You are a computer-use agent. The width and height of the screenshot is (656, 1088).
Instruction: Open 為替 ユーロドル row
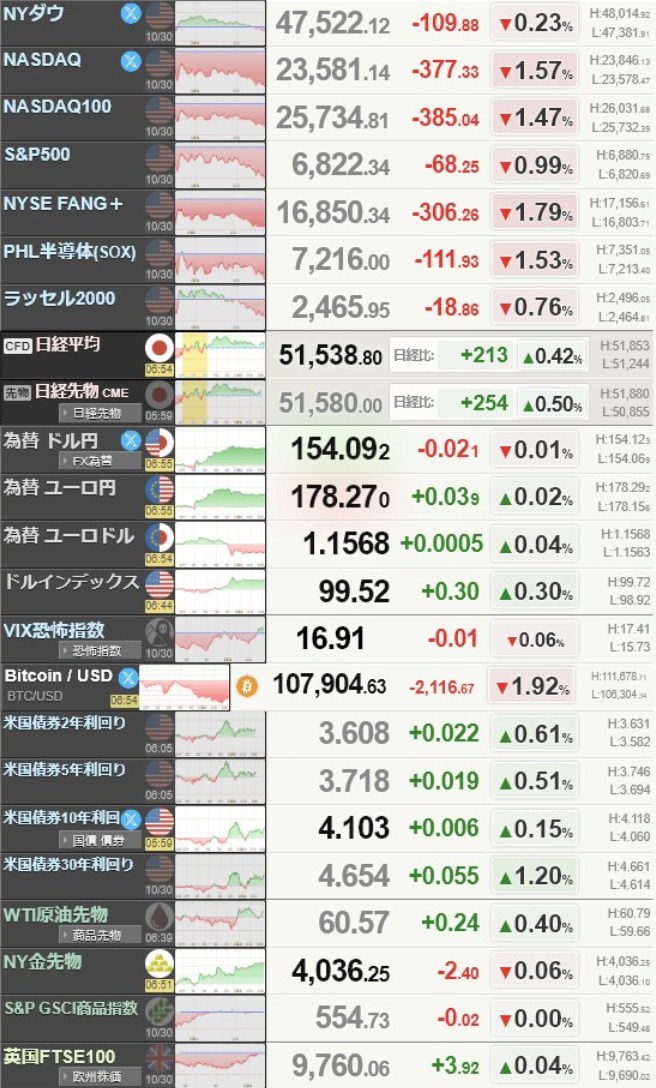click(x=68, y=536)
